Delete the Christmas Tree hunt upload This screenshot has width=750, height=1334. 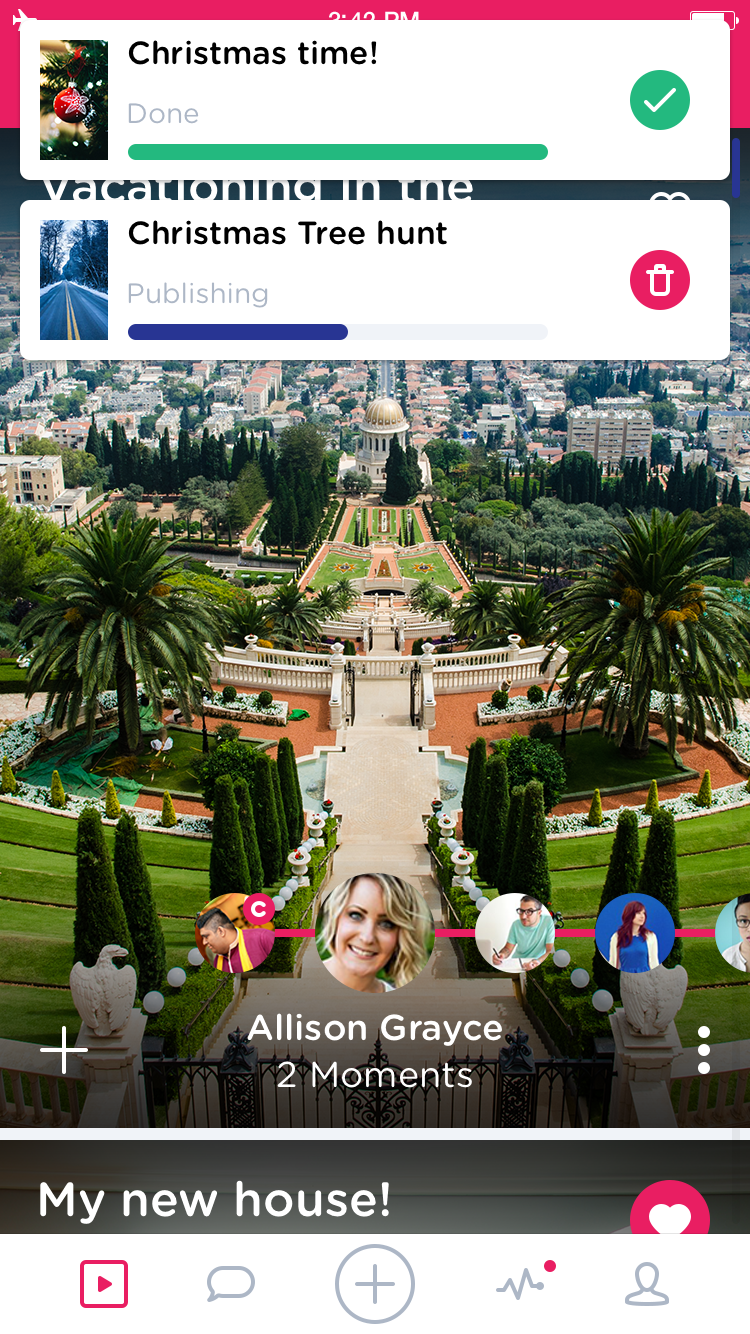660,281
